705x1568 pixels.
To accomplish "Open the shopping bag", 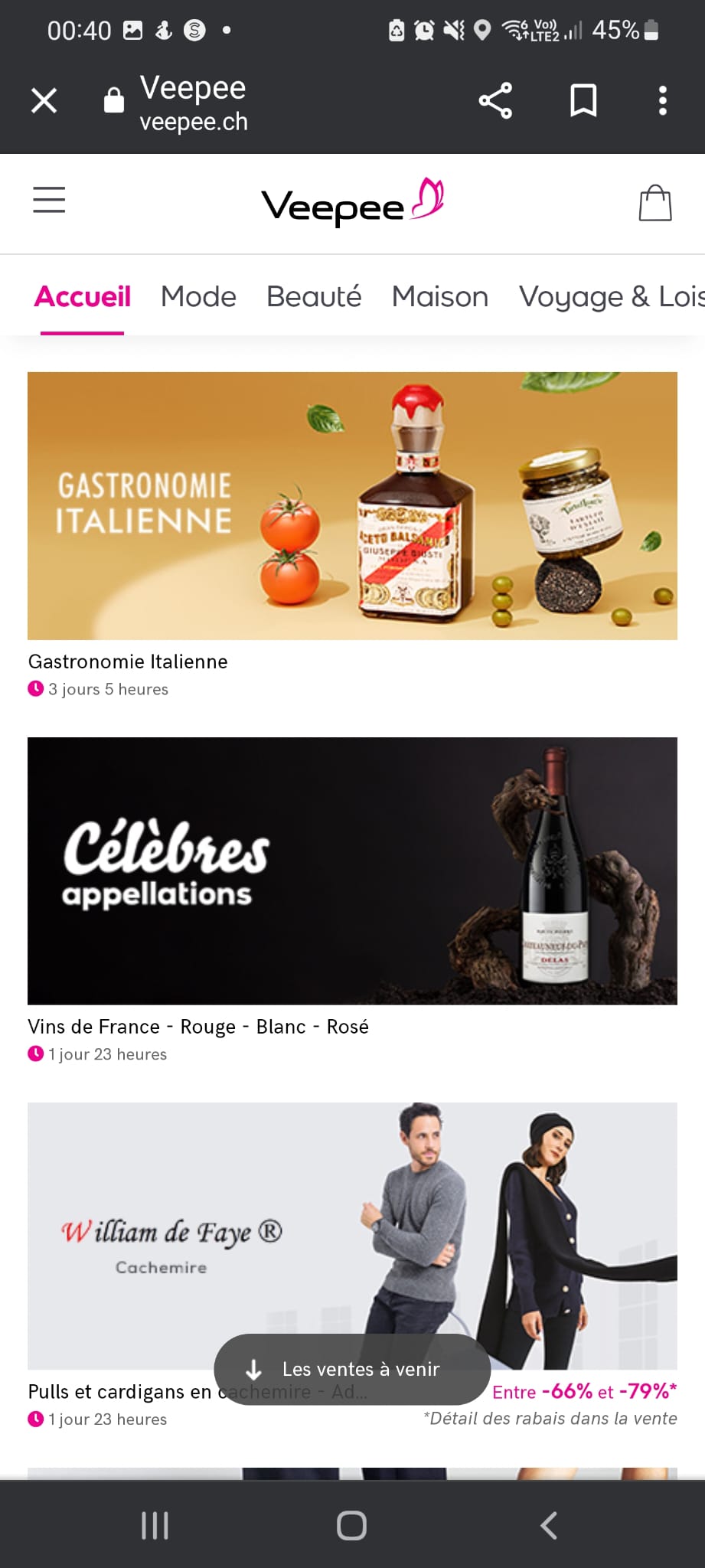I will [x=654, y=204].
